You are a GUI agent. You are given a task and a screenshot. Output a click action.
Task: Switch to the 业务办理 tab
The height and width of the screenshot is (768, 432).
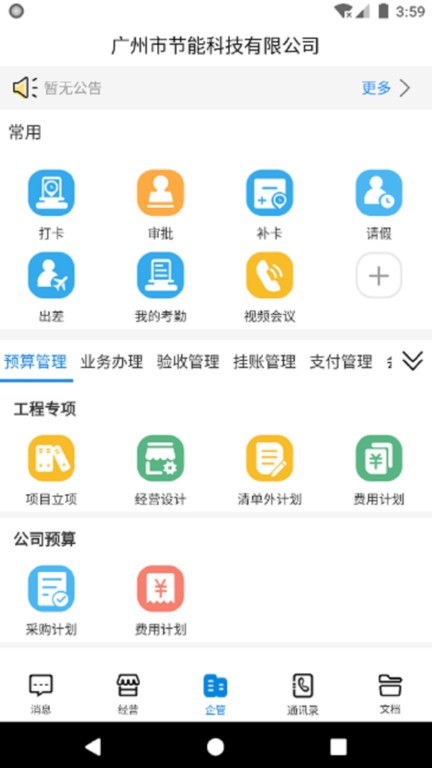(112, 362)
